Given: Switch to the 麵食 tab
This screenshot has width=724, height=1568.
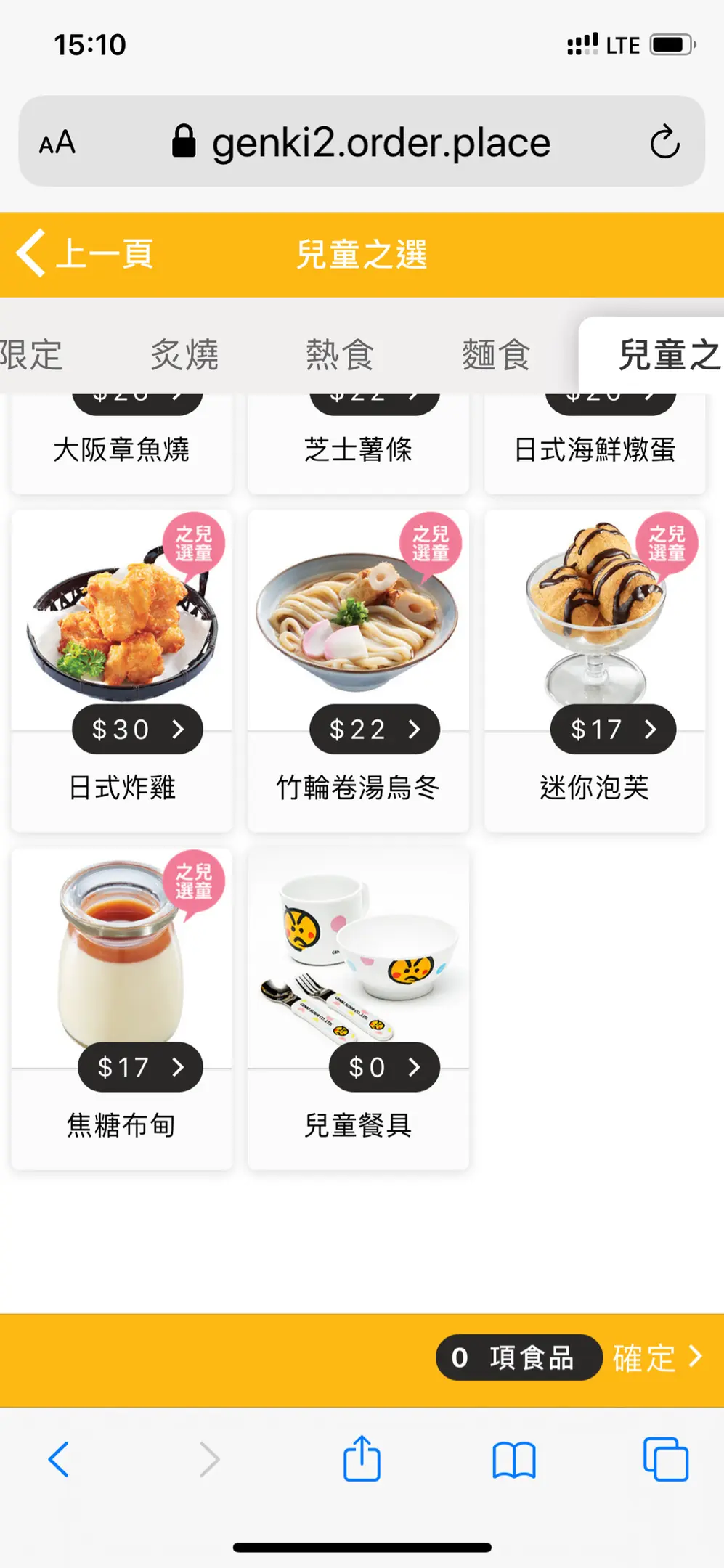Looking at the screenshot, I should pos(496,355).
